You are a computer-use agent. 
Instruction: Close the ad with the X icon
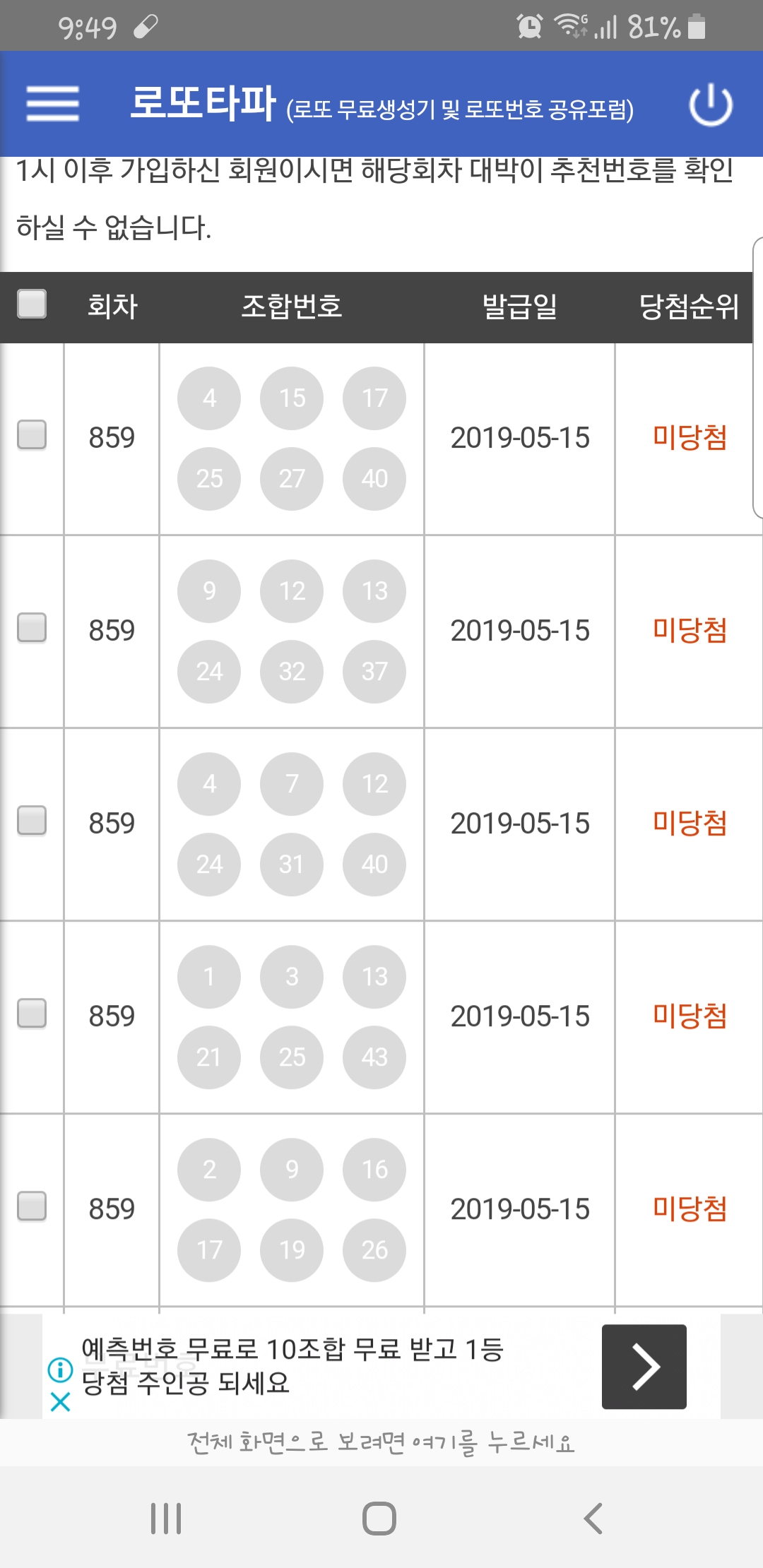tap(61, 1401)
